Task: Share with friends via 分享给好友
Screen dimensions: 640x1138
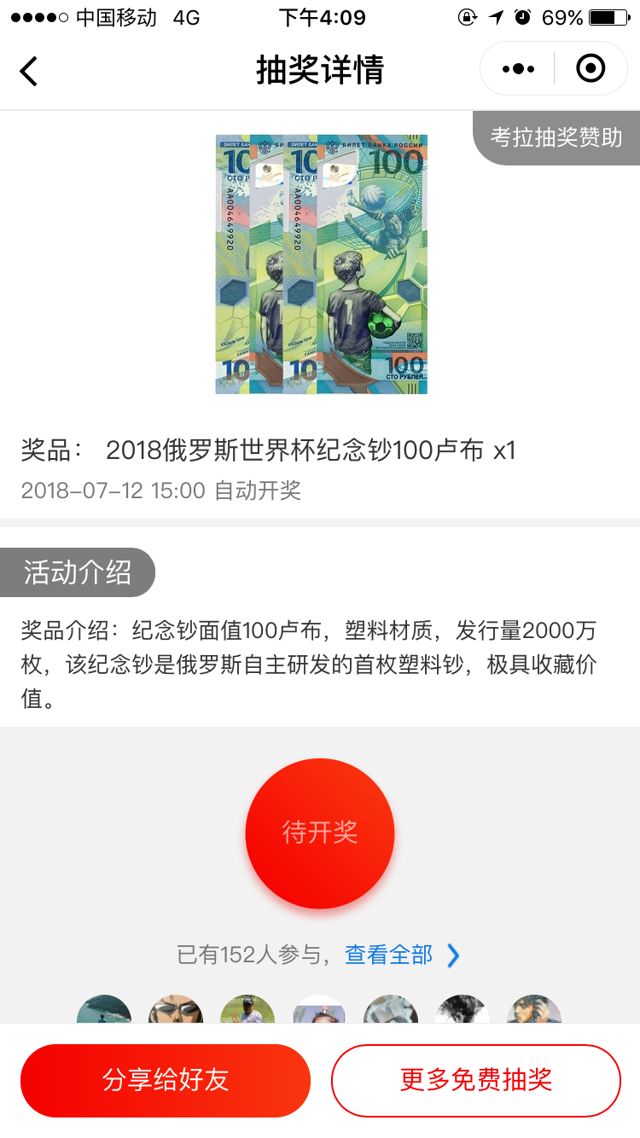Action: click(165, 1080)
